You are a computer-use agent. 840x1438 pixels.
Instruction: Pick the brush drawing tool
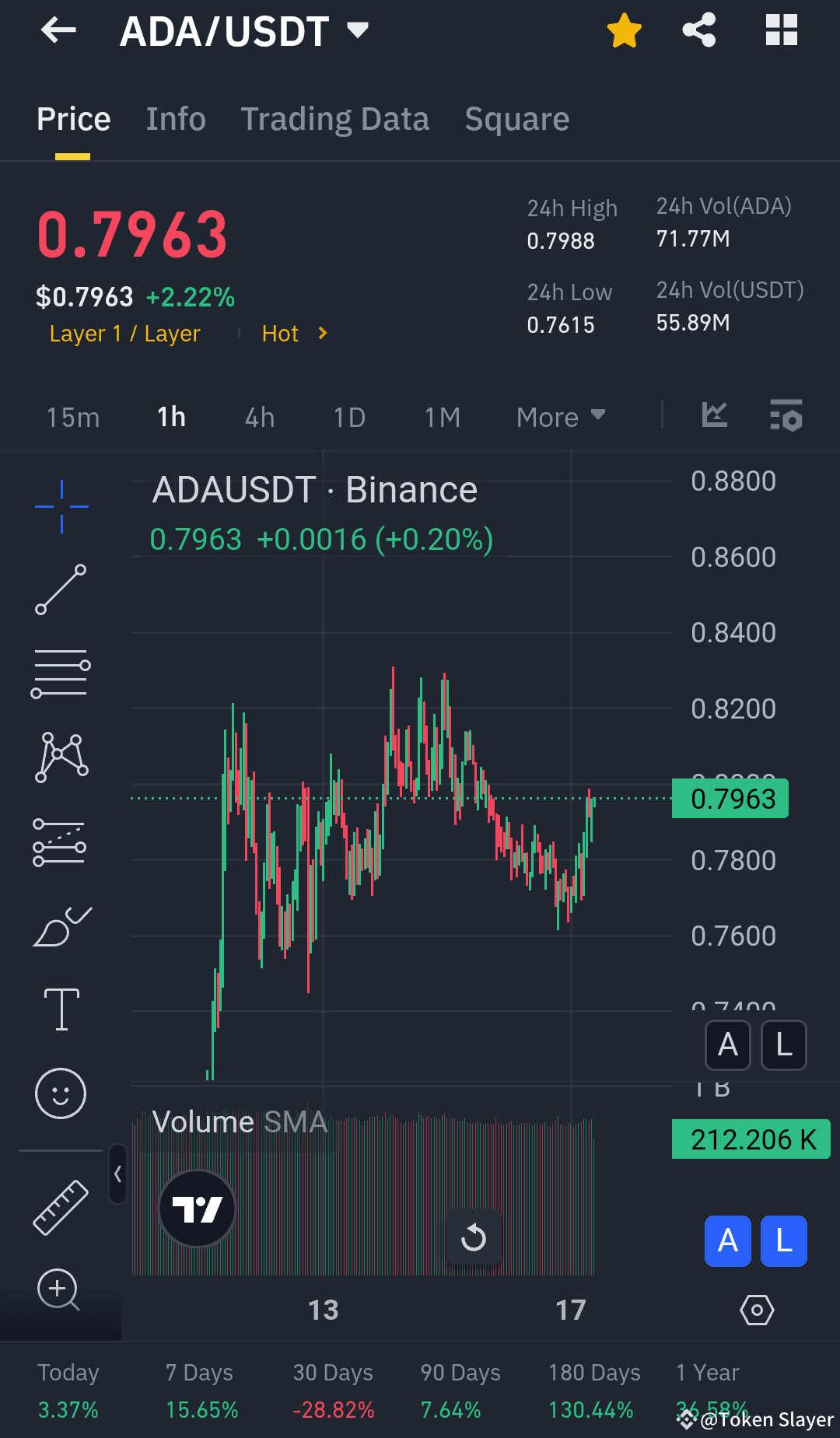click(x=61, y=925)
